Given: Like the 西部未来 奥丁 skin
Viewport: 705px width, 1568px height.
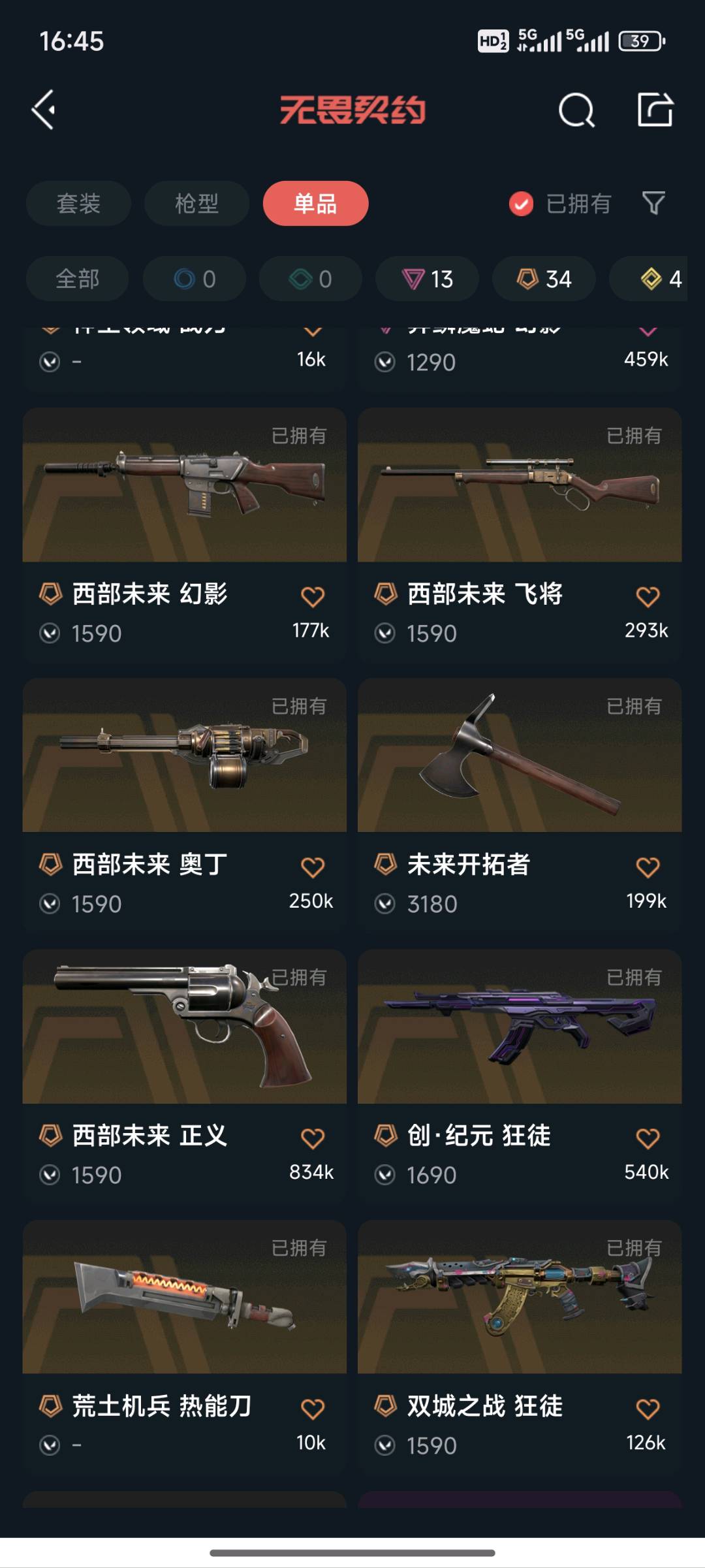Looking at the screenshot, I should (x=313, y=867).
